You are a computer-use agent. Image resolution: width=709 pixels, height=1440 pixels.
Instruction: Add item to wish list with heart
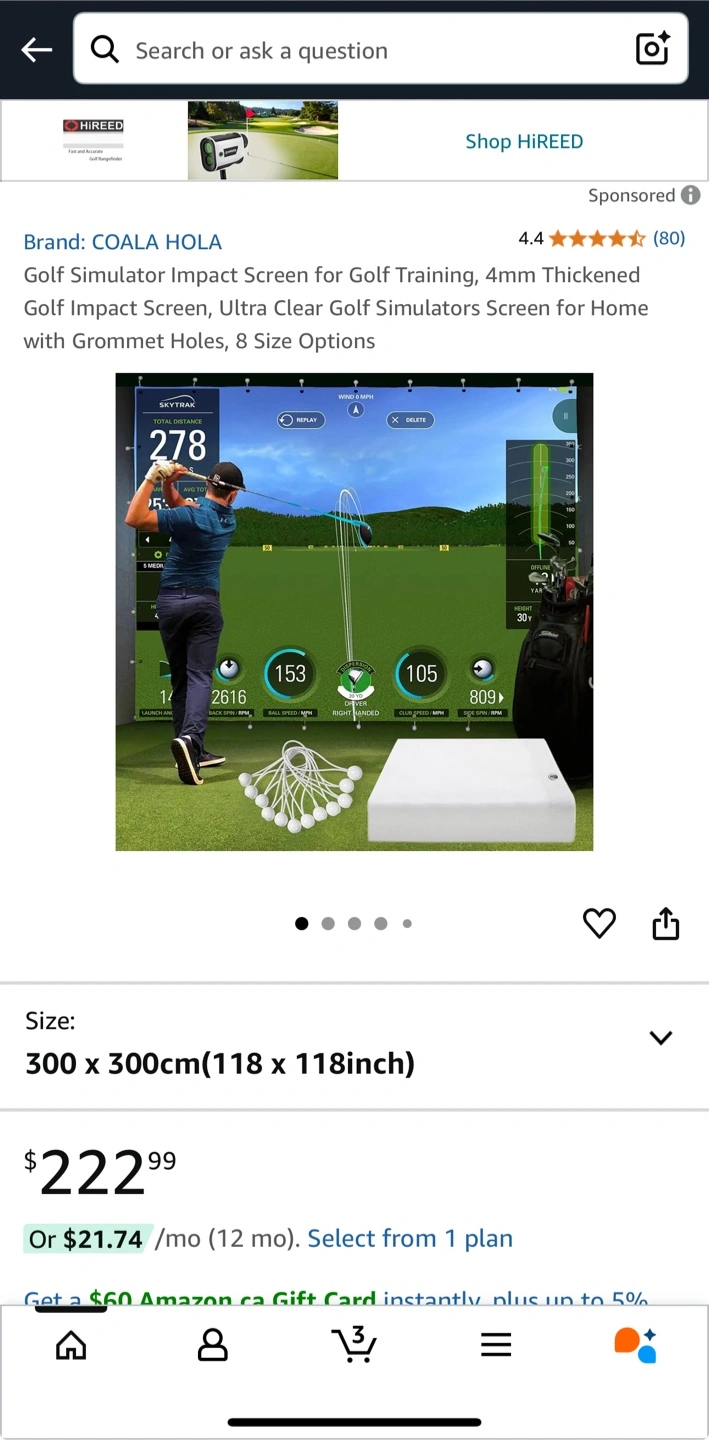point(599,923)
